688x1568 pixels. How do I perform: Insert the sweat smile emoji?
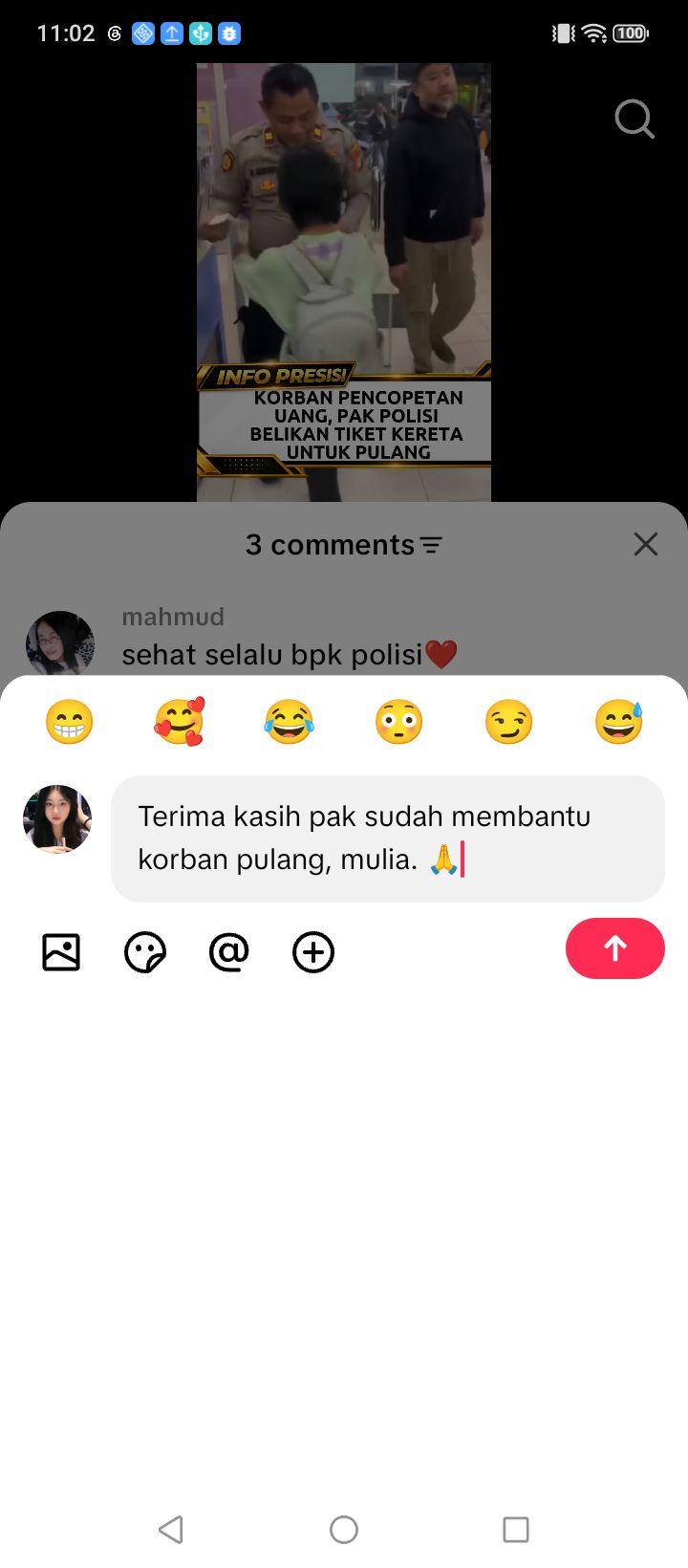[x=619, y=721]
